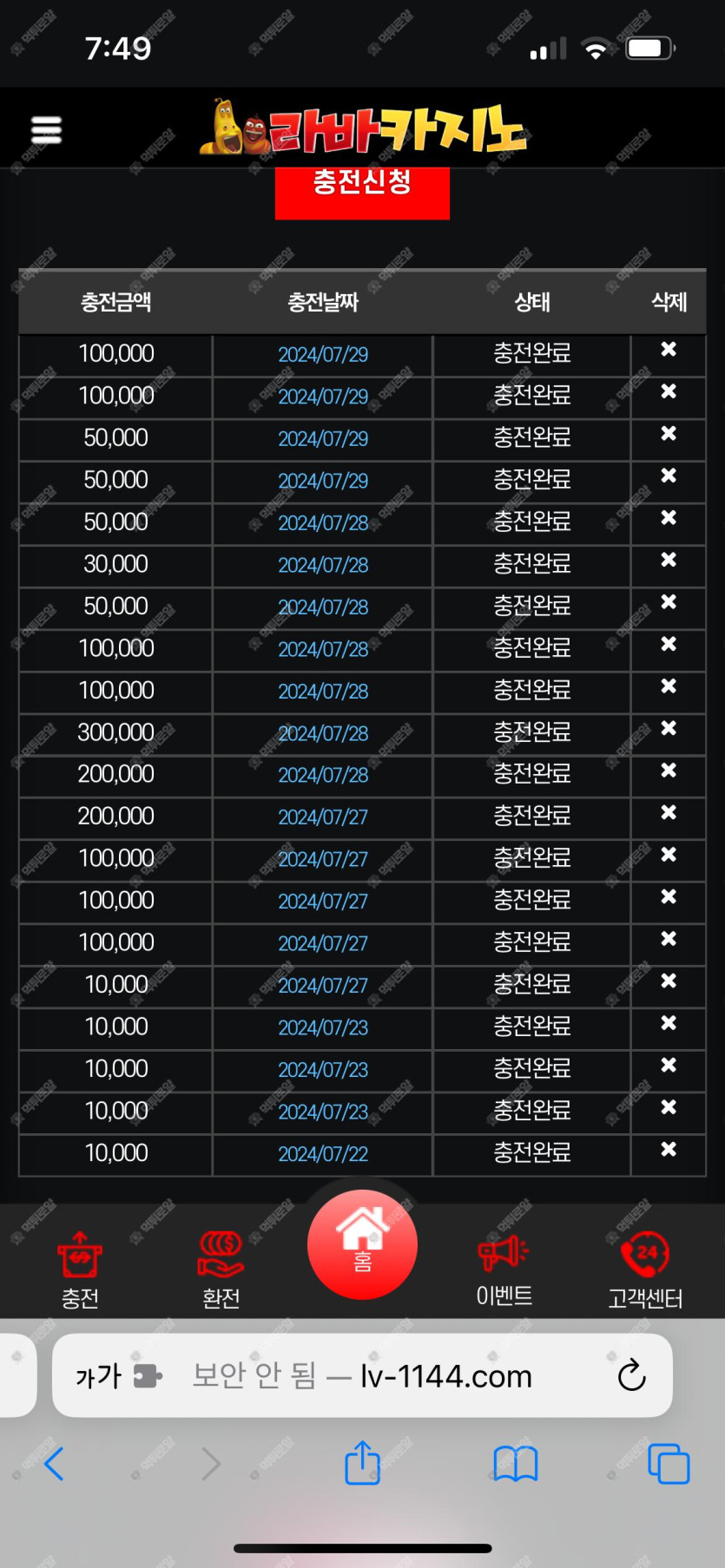Delete the 2024/07/28 200,000 charge row
This screenshot has height=1568, width=725.
pyautogui.click(x=669, y=770)
